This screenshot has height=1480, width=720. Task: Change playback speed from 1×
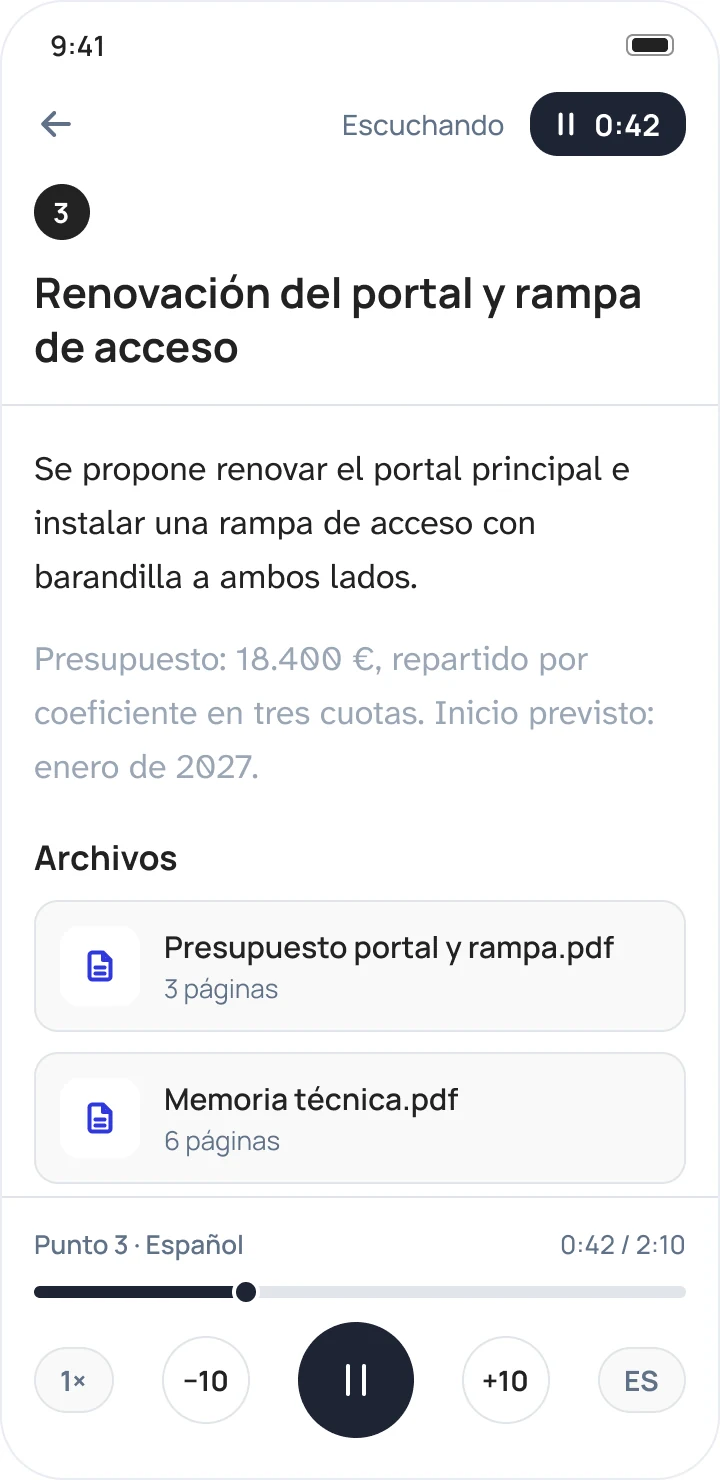coord(74,1381)
